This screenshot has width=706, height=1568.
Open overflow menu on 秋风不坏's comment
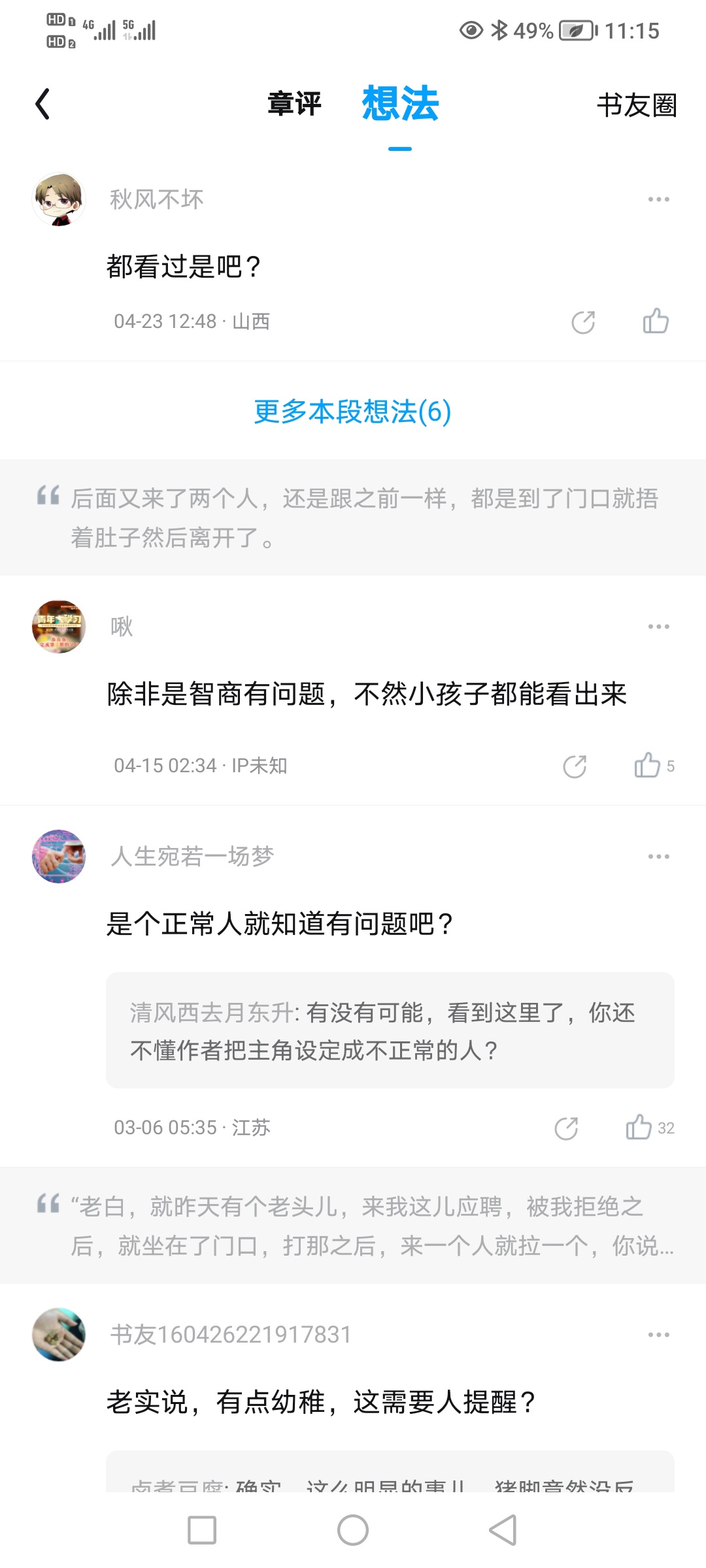658,199
